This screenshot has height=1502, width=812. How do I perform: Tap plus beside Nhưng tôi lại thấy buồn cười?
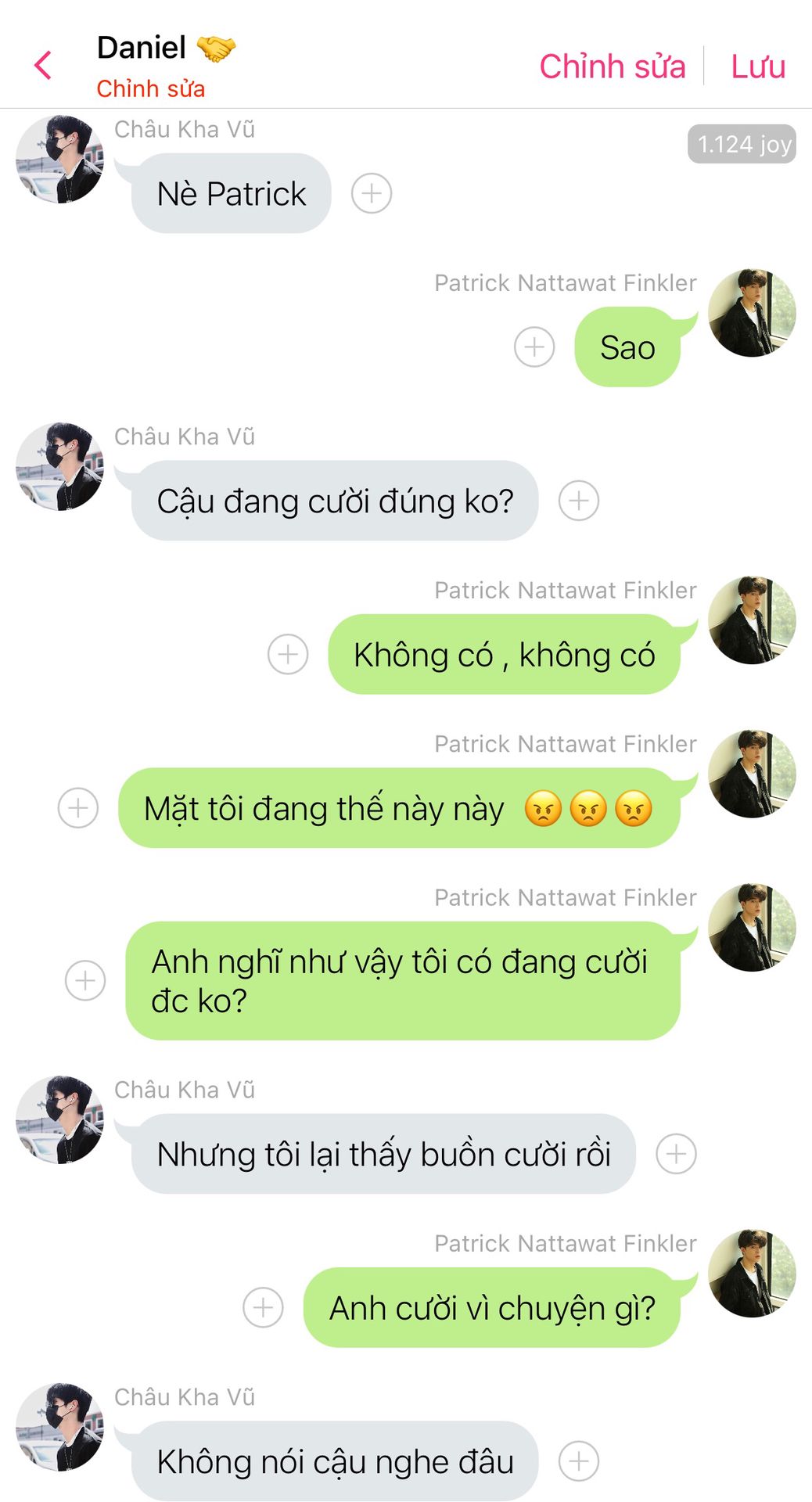pos(676,1154)
